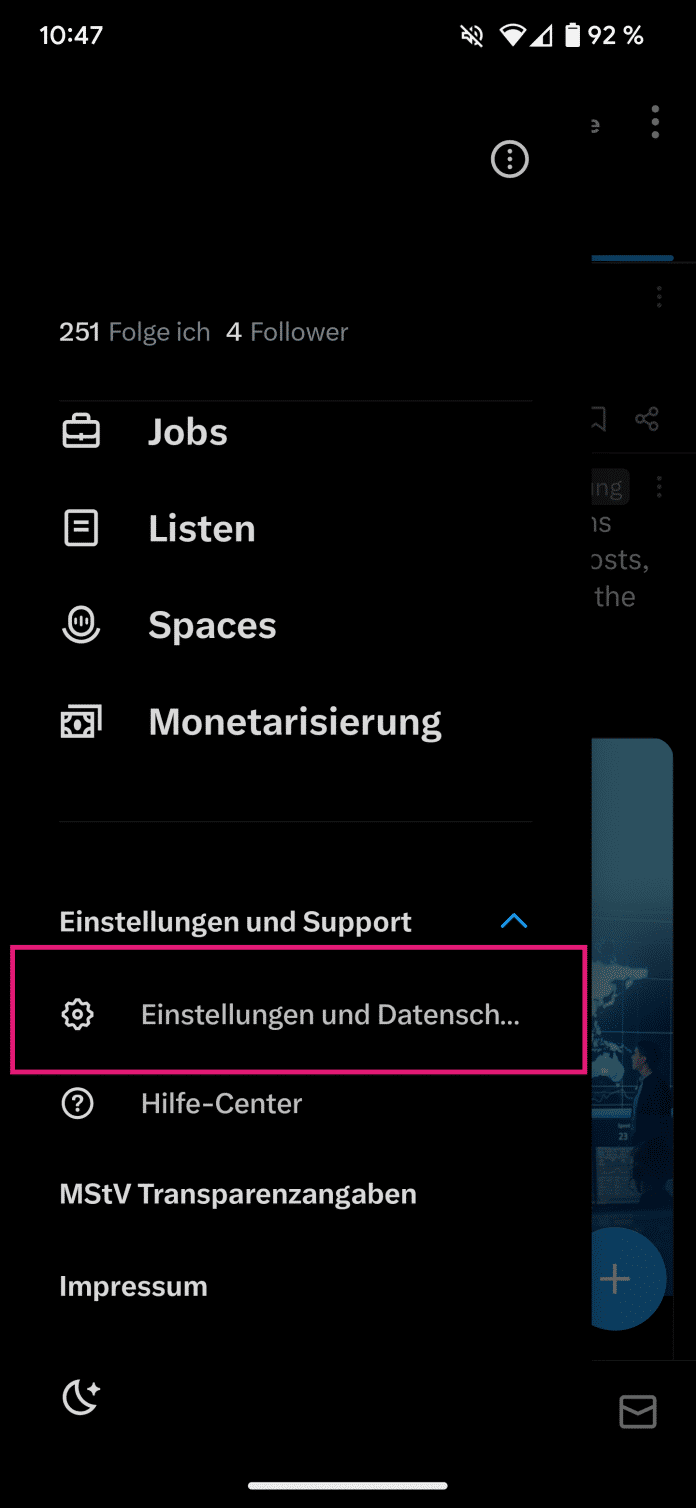Viewport: 696px width, 1508px height.
Task: Open Monetarisierung
Action: pyautogui.click(x=294, y=721)
